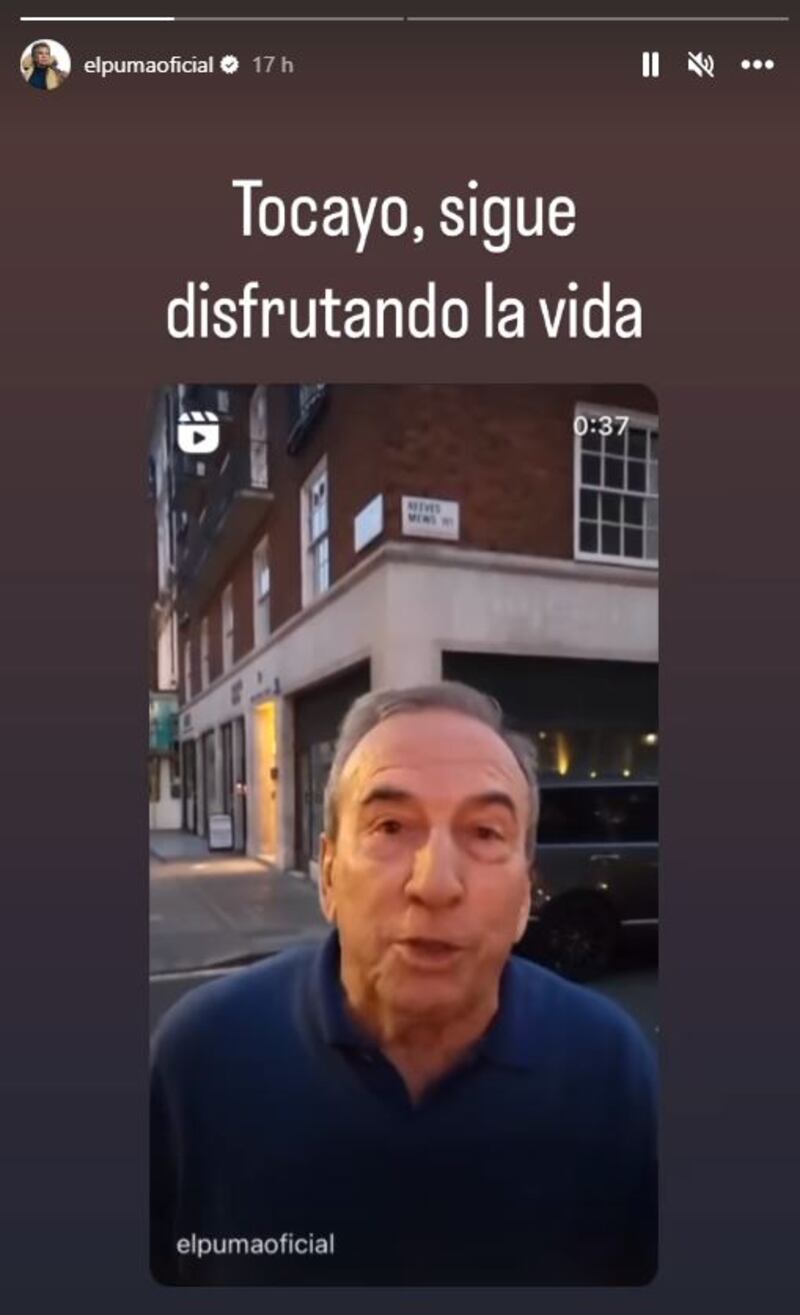Image resolution: width=800 pixels, height=1315 pixels.
Task: Unmute the story audio
Action: (700, 65)
